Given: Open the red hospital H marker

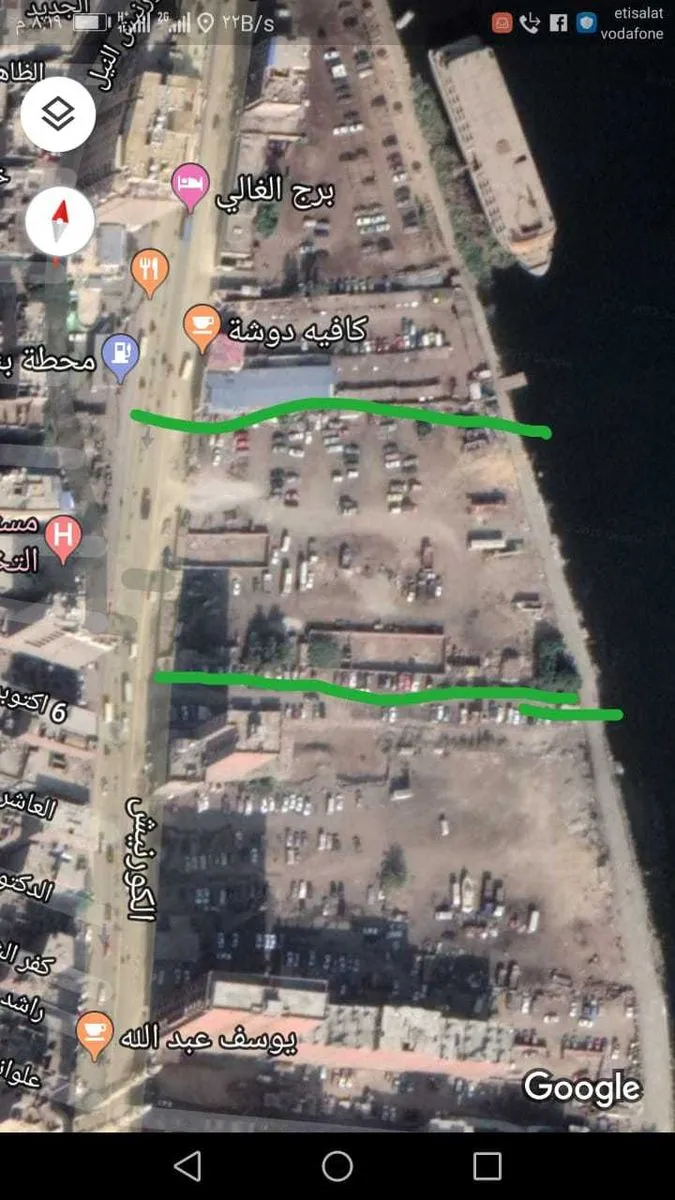Looking at the screenshot, I should tap(63, 537).
